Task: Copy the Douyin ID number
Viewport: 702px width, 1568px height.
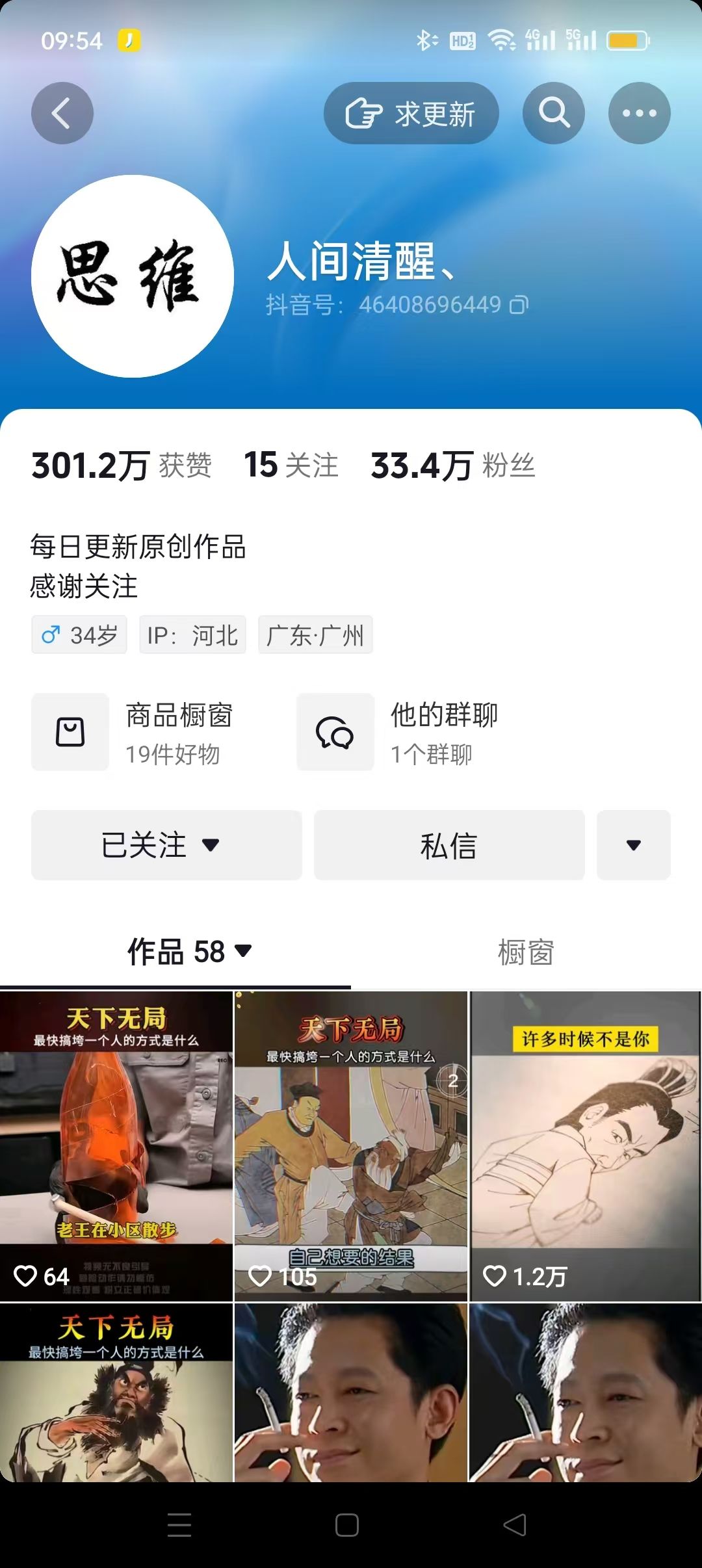Action: click(519, 305)
